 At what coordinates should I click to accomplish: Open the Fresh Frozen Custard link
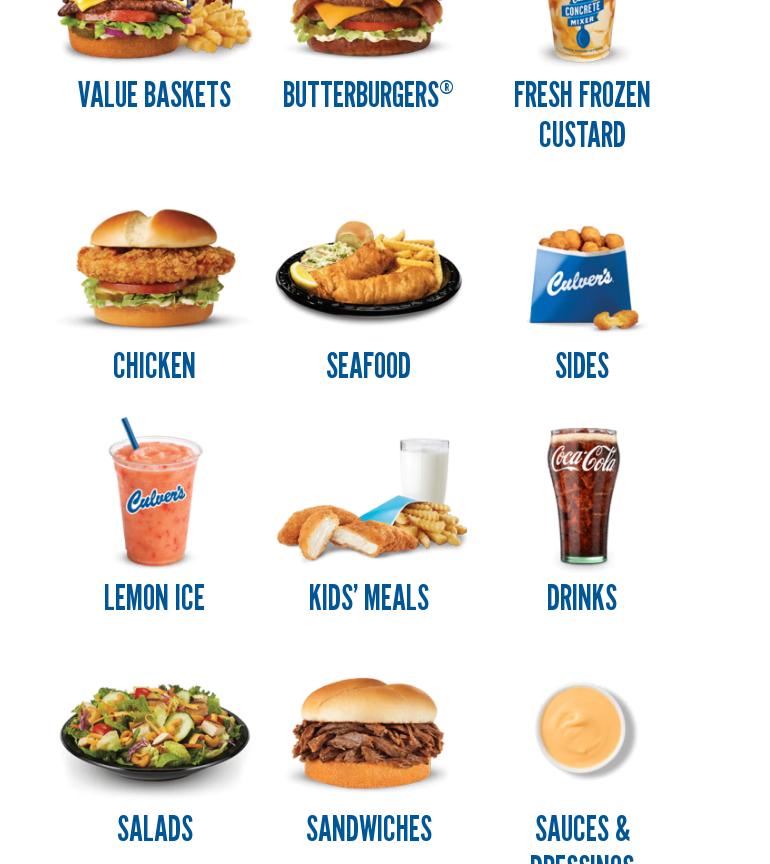pyautogui.click(x=582, y=115)
